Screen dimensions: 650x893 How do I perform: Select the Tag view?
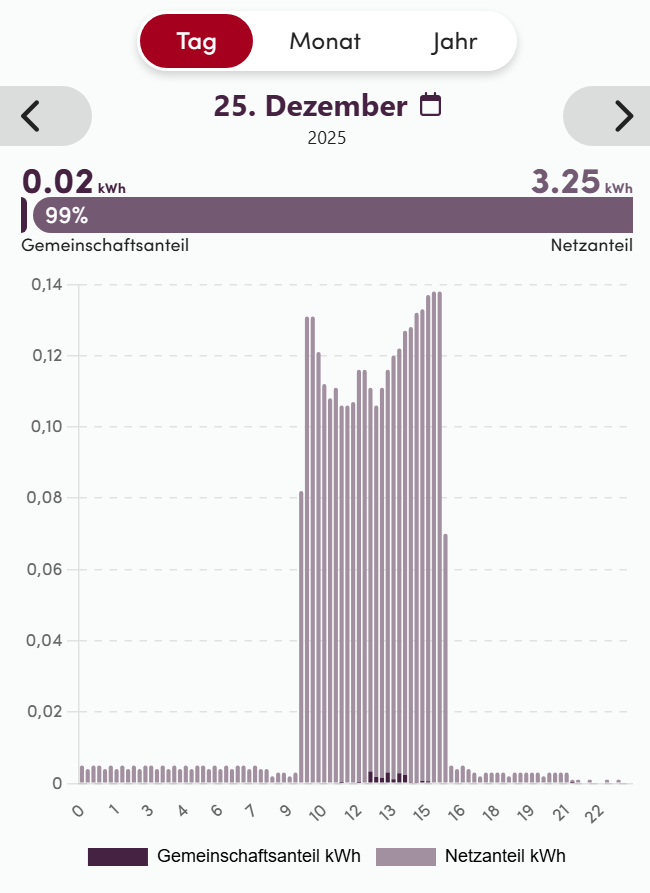[196, 42]
